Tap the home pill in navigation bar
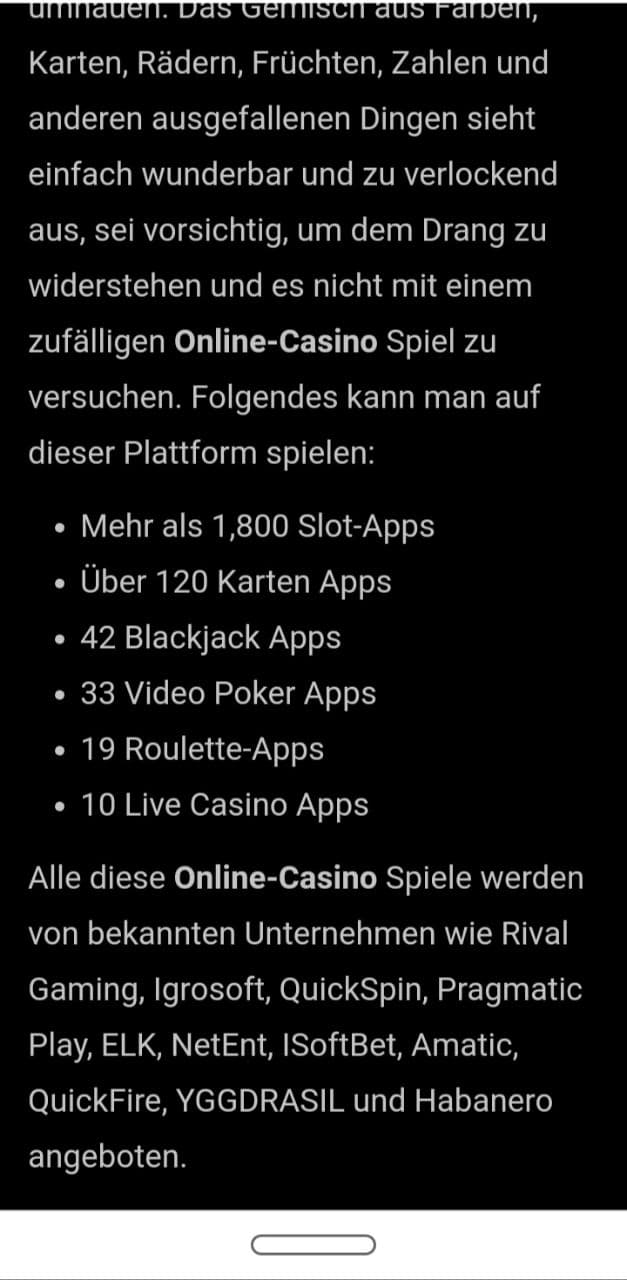Image resolution: width=627 pixels, height=1280 pixels. pyautogui.click(x=313, y=1244)
